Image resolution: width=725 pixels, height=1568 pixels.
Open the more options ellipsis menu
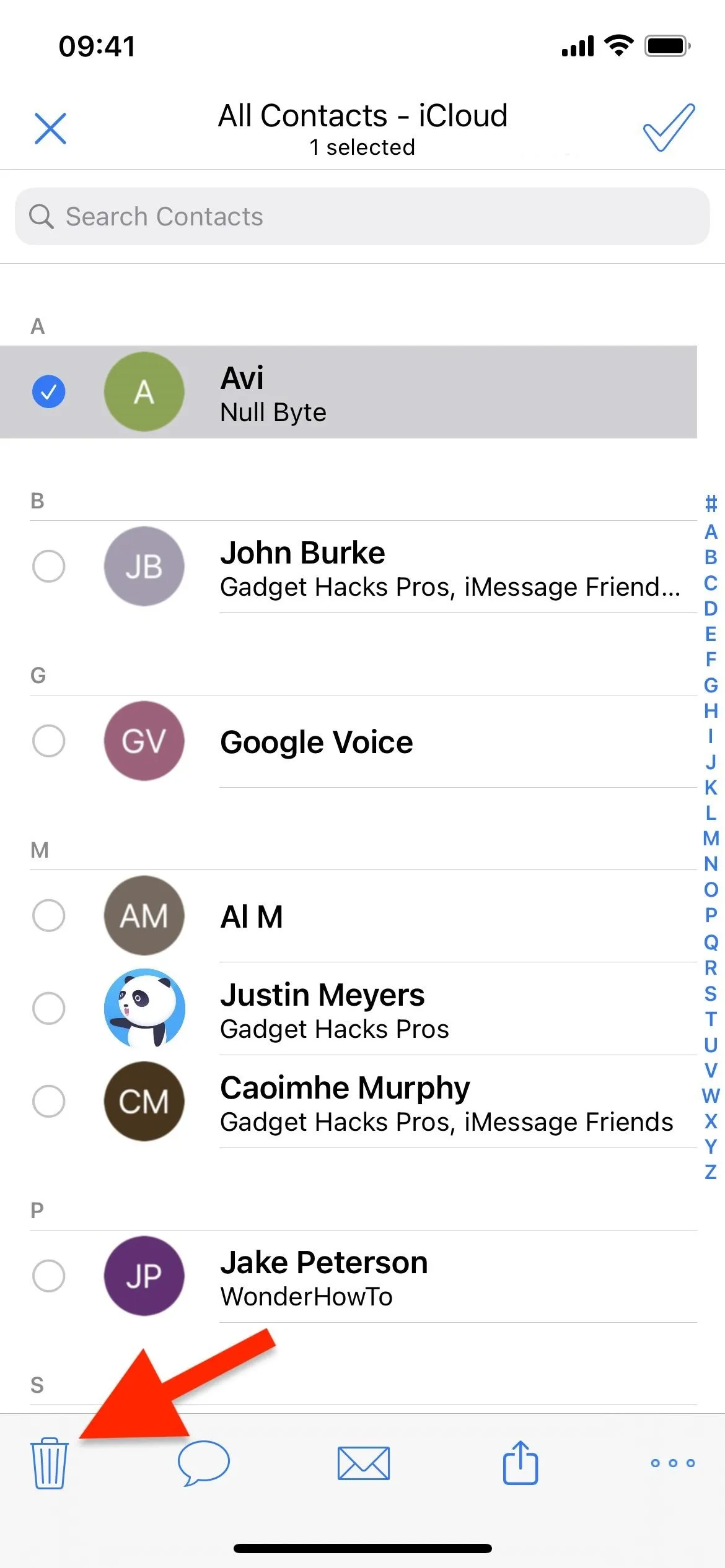[673, 1463]
